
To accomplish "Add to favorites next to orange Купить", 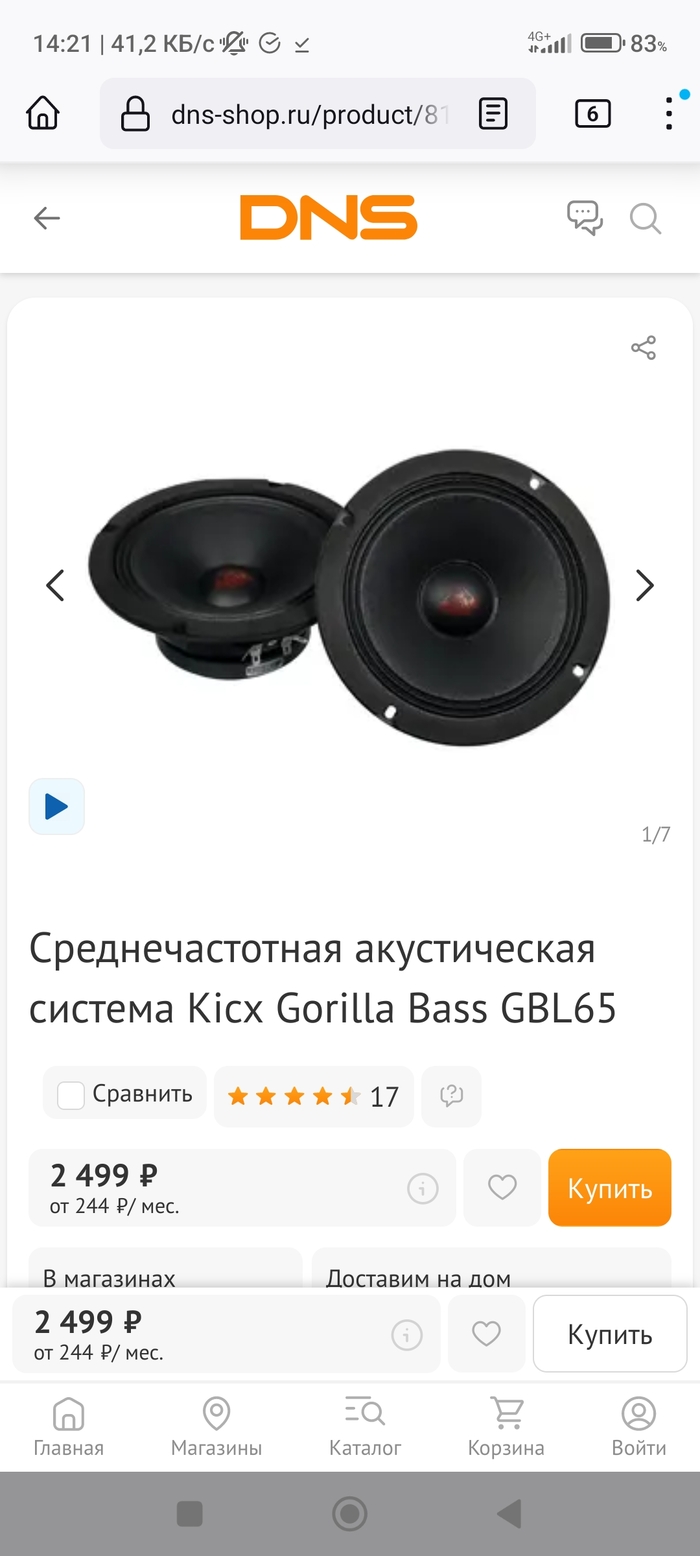I will 502,1188.
